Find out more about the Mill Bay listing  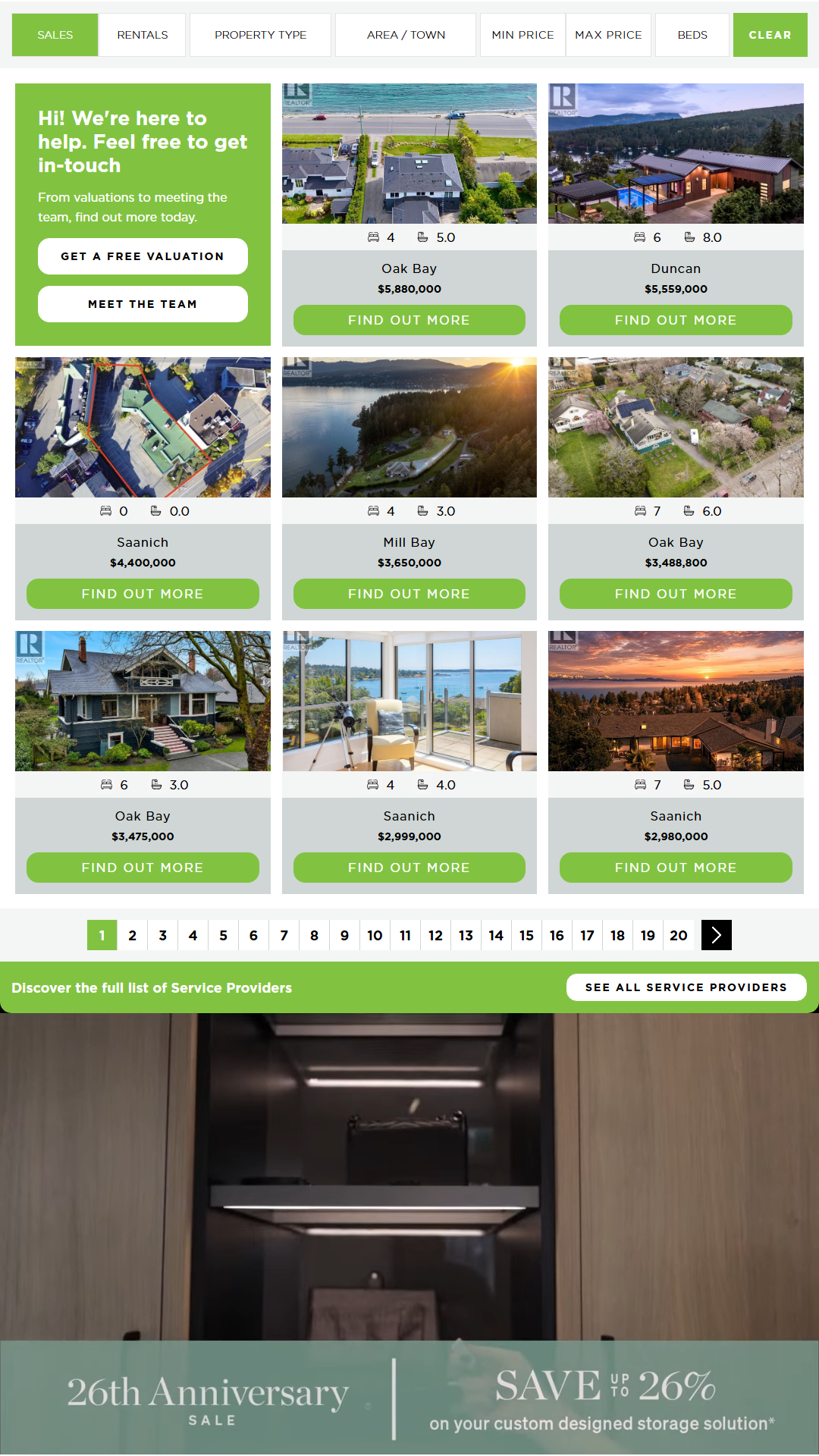tap(409, 594)
